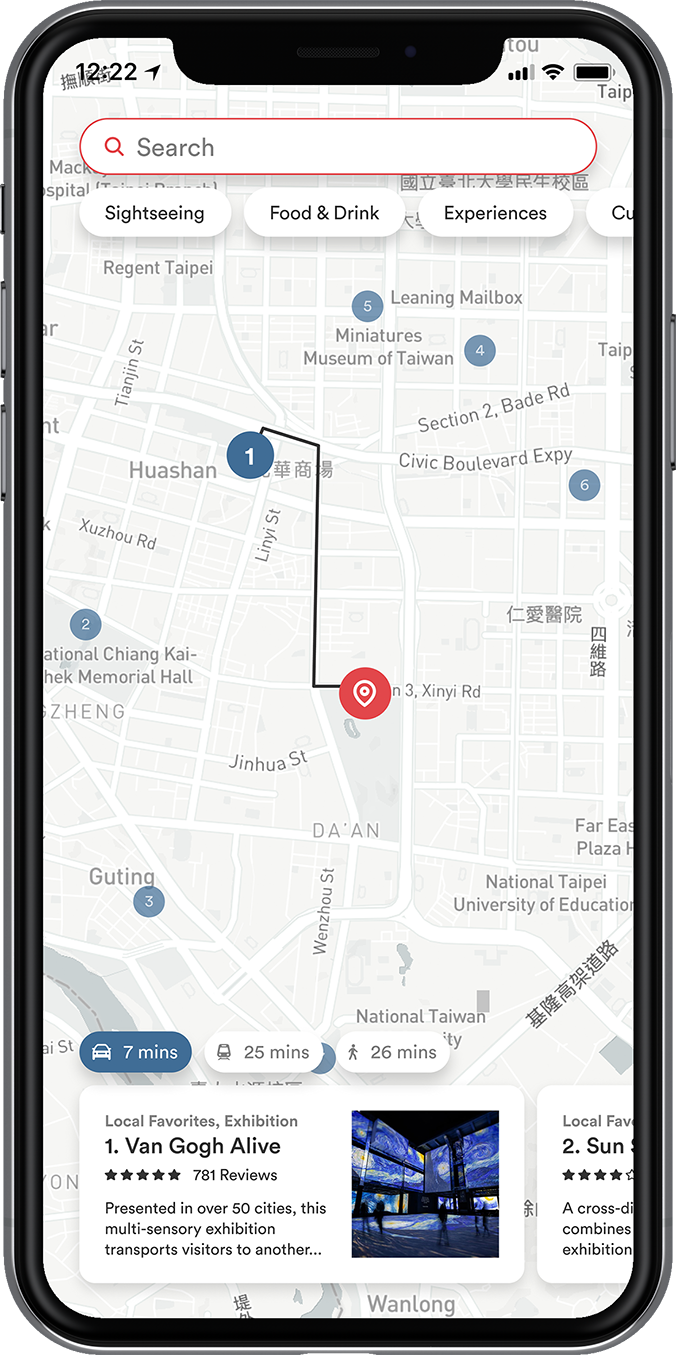The width and height of the screenshot is (676, 1355).
Task: Open the second place card
Action: [590, 1184]
